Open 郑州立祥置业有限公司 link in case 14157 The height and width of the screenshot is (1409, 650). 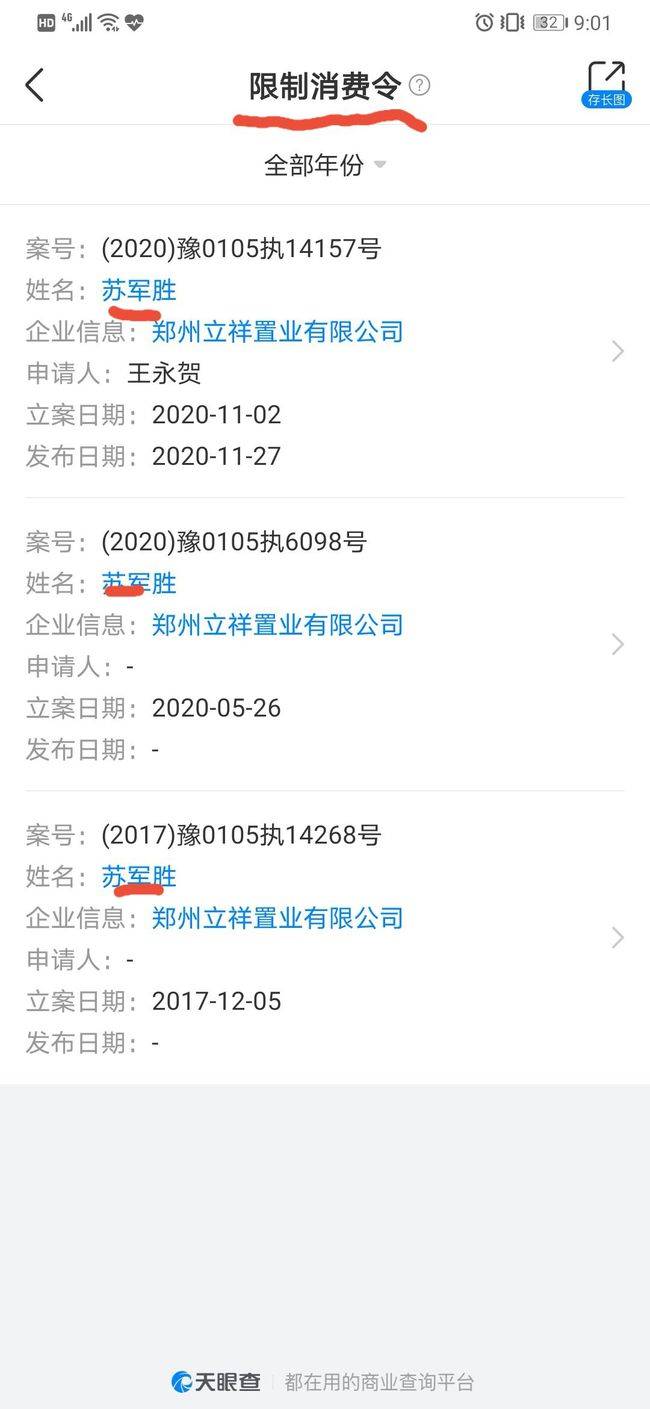[277, 332]
